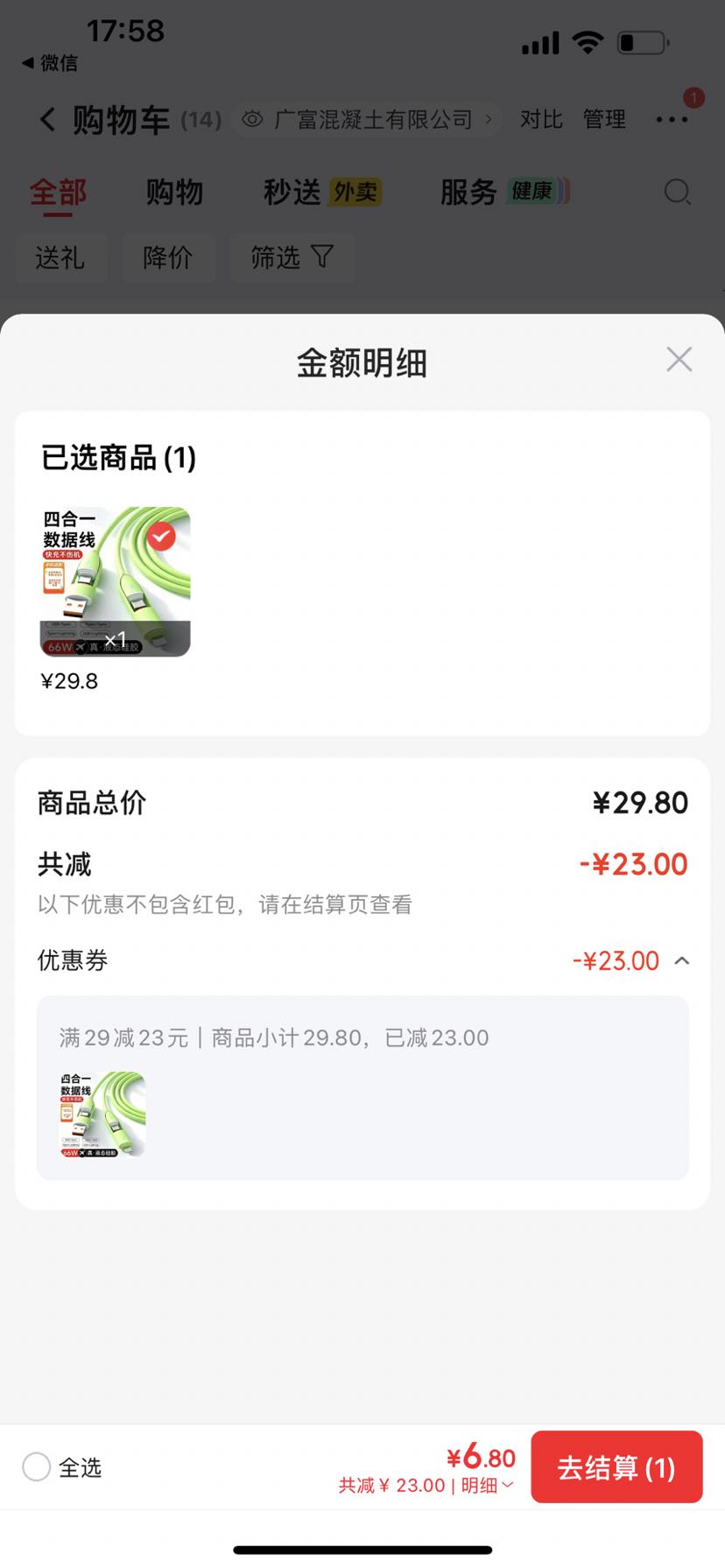Collapse the 明细 dropdown near the total
Viewport: 725px width, 1568px height.
(x=488, y=1485)
